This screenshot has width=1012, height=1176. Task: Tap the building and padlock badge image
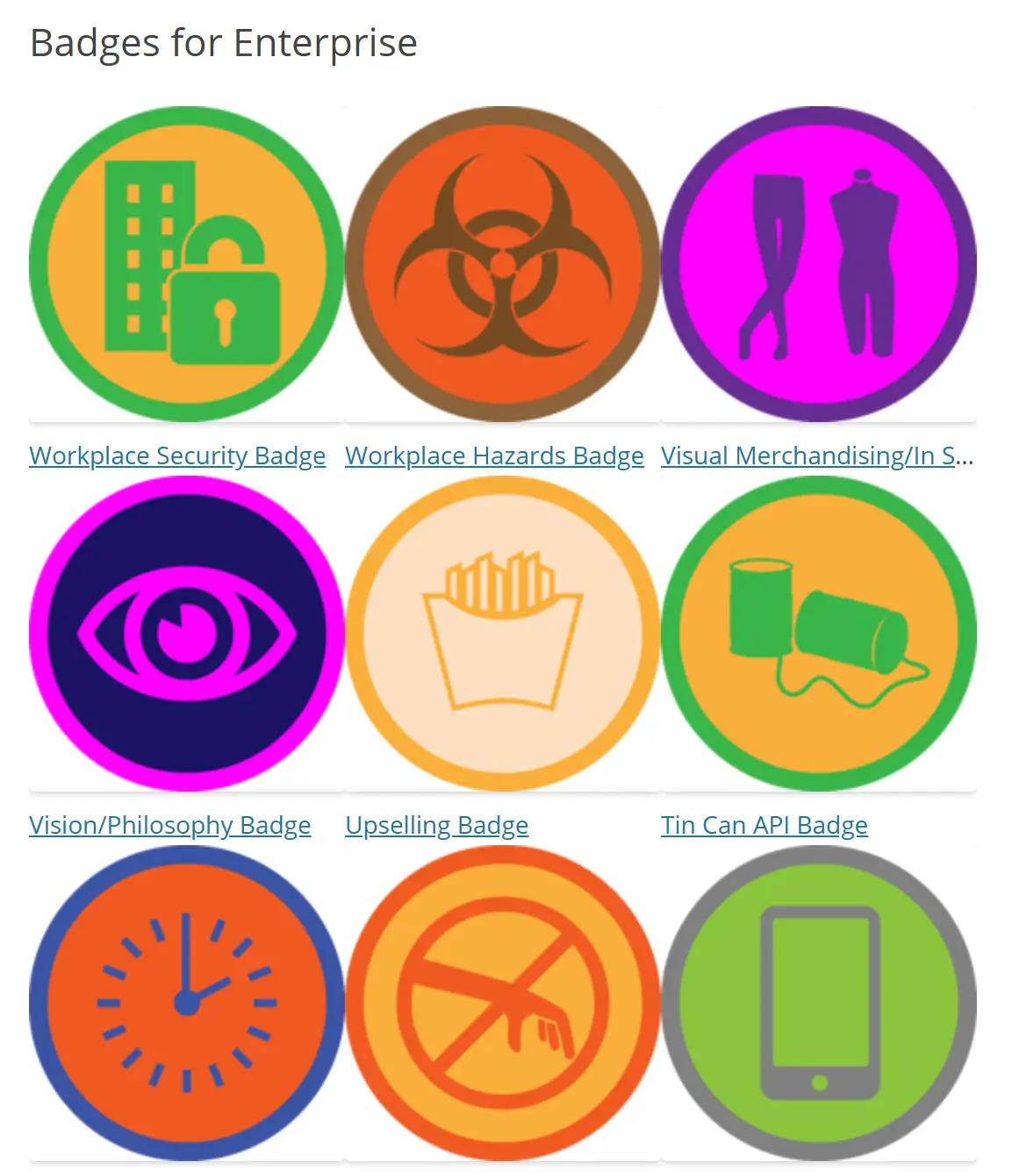(x=187, y=264)
